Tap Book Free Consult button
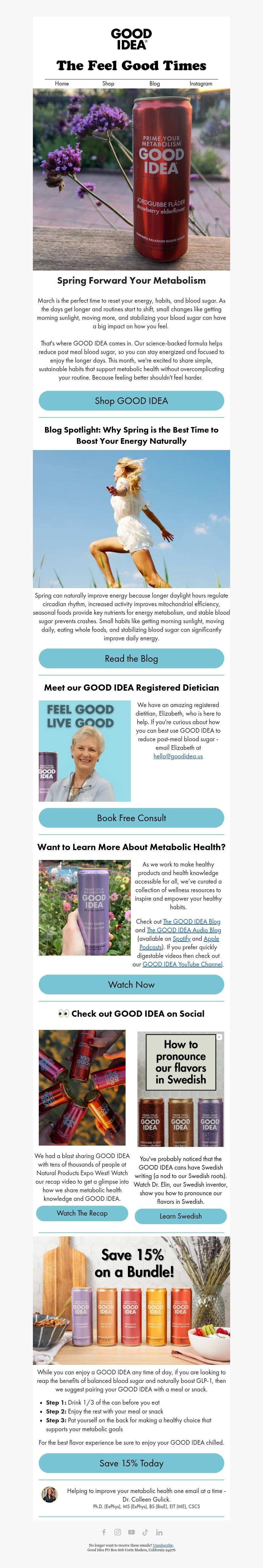The height and width of the screenshot is (1568, 263). click(x=131, y=818)
